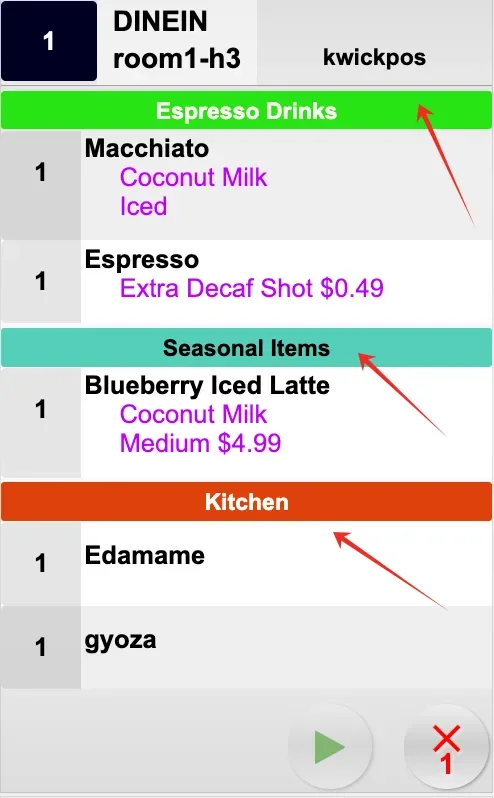The image size is (494, 798).
Task: Tap the red X cancel button
Action: click(446, 747)
